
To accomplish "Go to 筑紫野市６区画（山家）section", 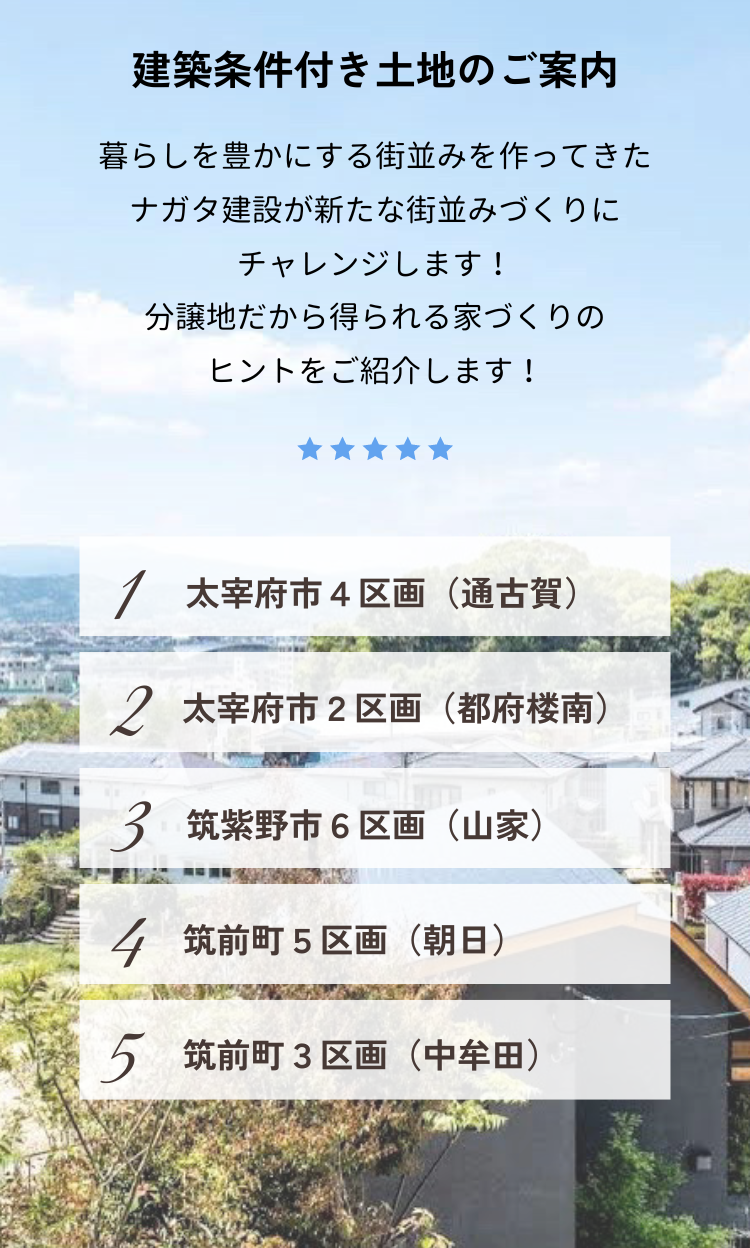I will (x=375, y=825).
